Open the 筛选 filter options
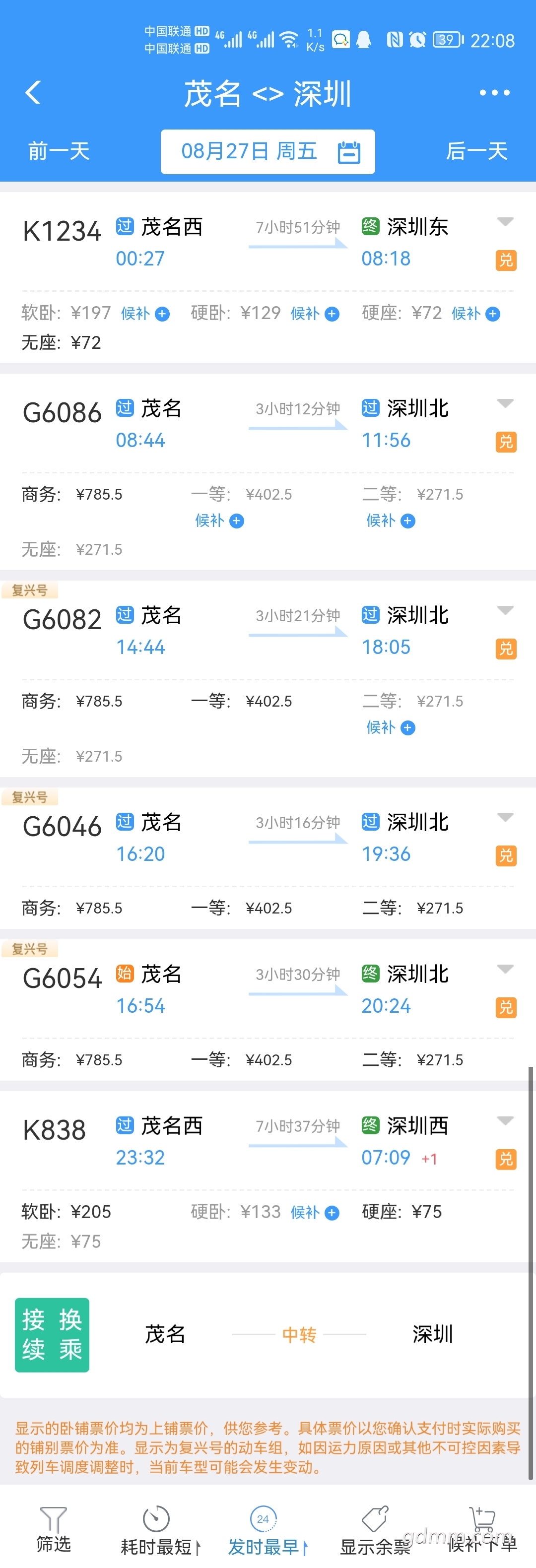This screenshot has width=536, height=1568. pyautogui.click(x=54, y=1528)
